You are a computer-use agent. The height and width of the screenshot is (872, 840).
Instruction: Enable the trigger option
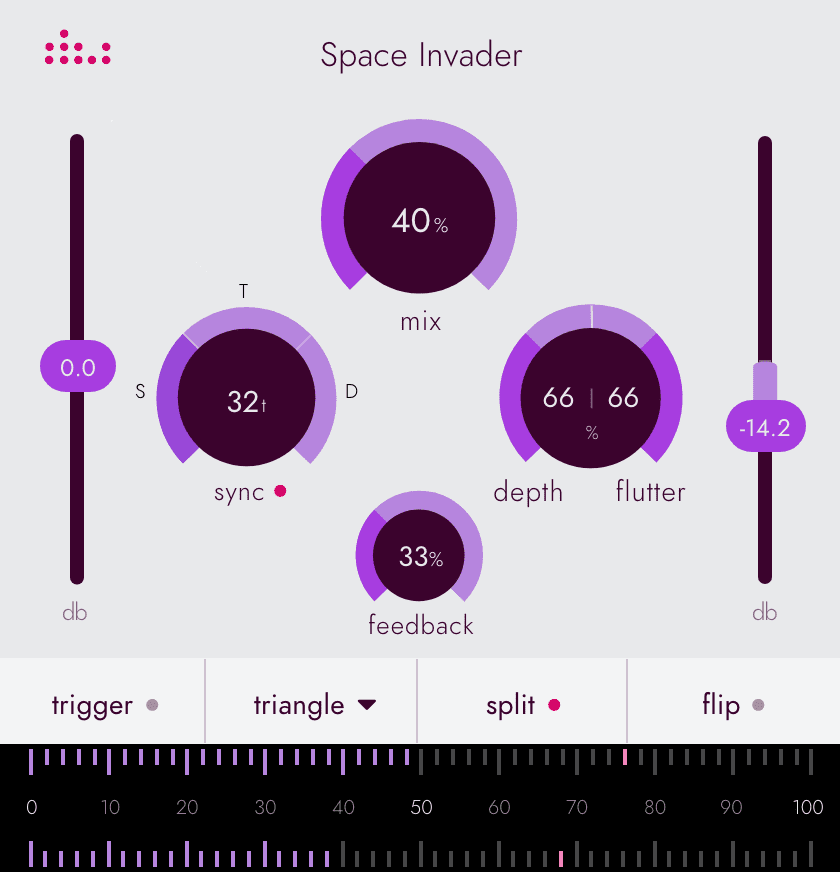(x=104, y=705)
